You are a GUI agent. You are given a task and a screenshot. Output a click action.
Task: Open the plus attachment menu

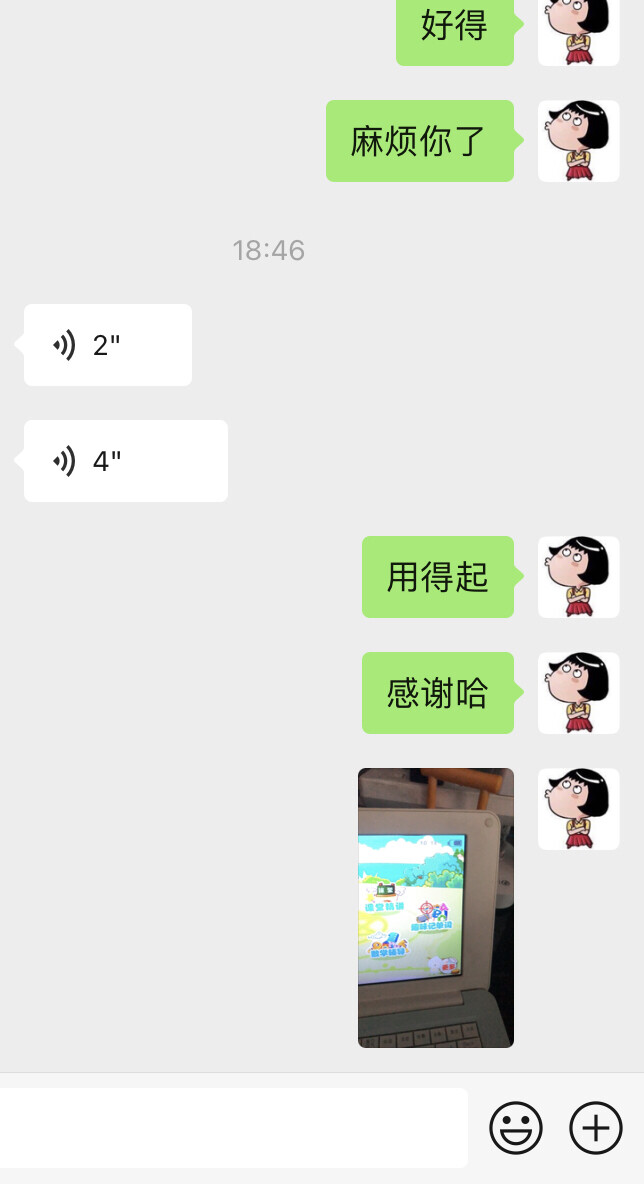[596, 1128]
